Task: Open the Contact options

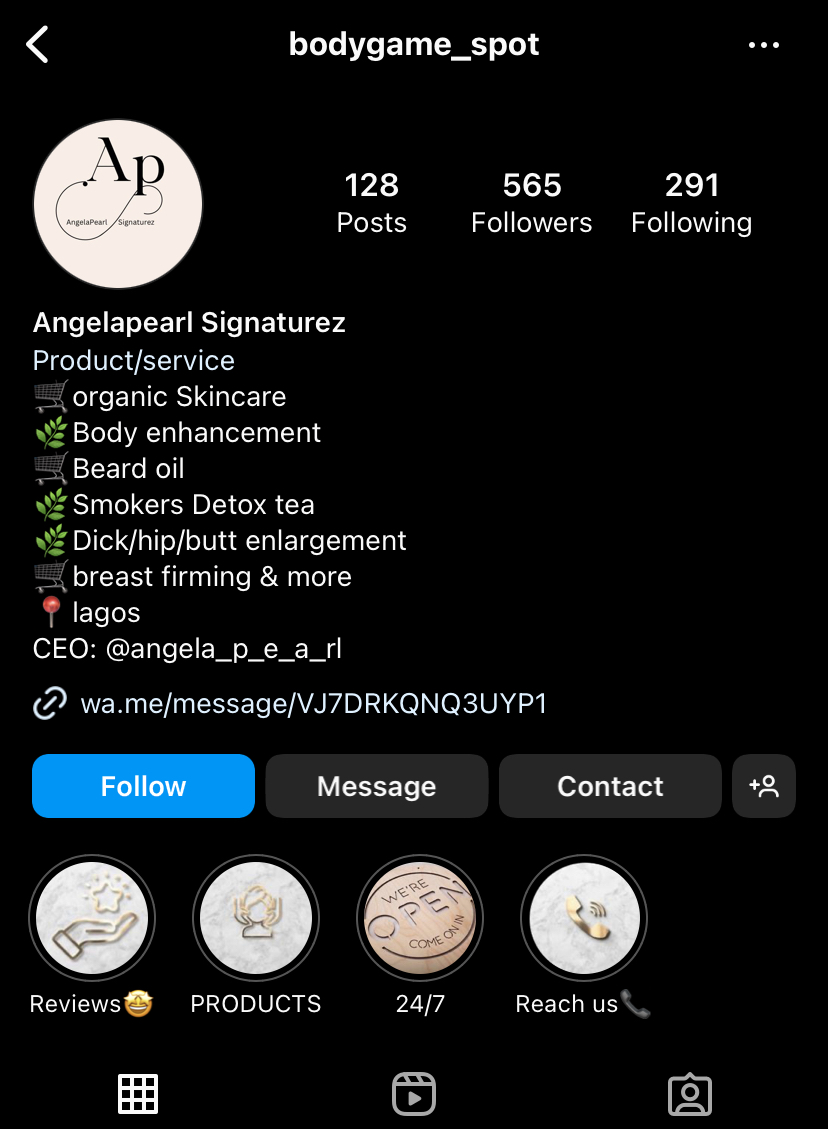Action: 609,786
